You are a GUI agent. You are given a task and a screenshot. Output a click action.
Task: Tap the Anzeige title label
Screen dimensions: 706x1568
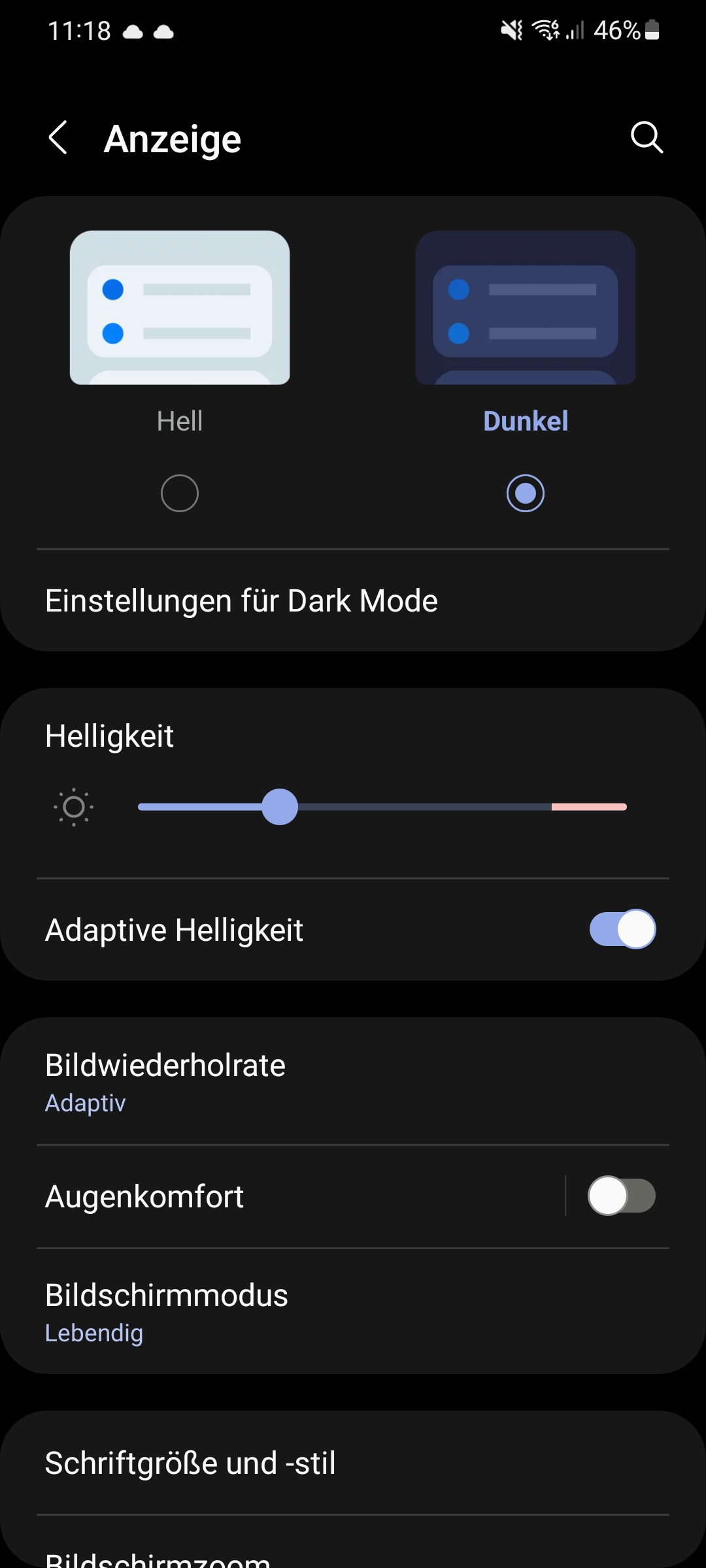tap(173, 138)
